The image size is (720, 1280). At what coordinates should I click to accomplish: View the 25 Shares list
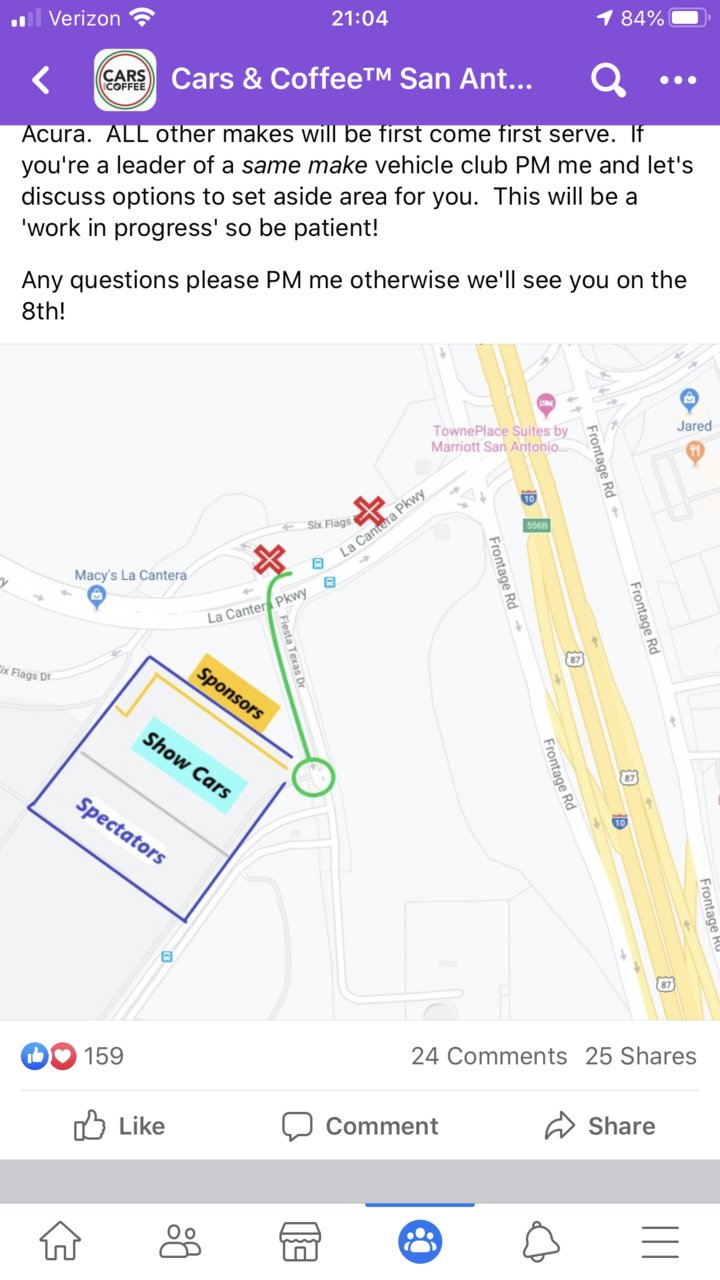(x=641, y=1056)
